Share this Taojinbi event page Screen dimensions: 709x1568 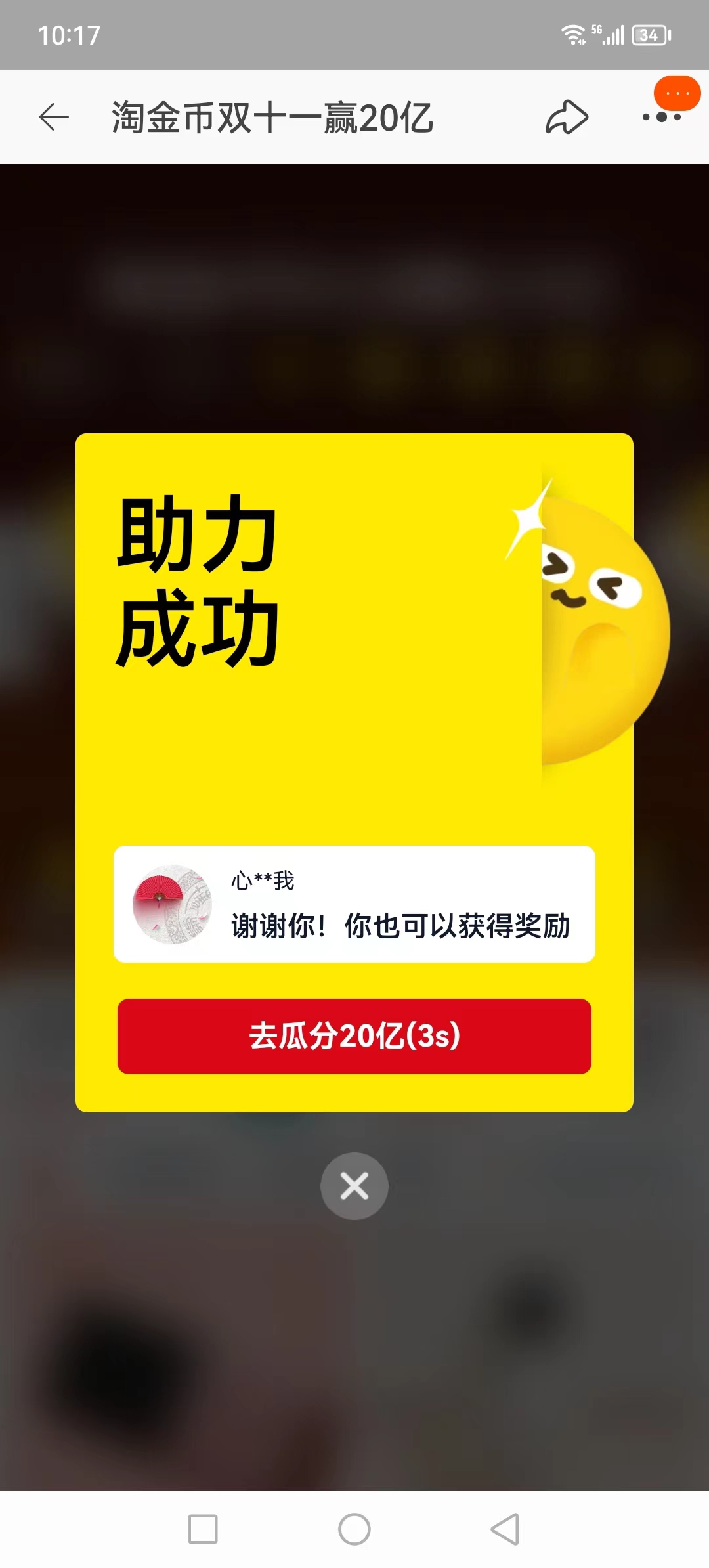point(567,118)
